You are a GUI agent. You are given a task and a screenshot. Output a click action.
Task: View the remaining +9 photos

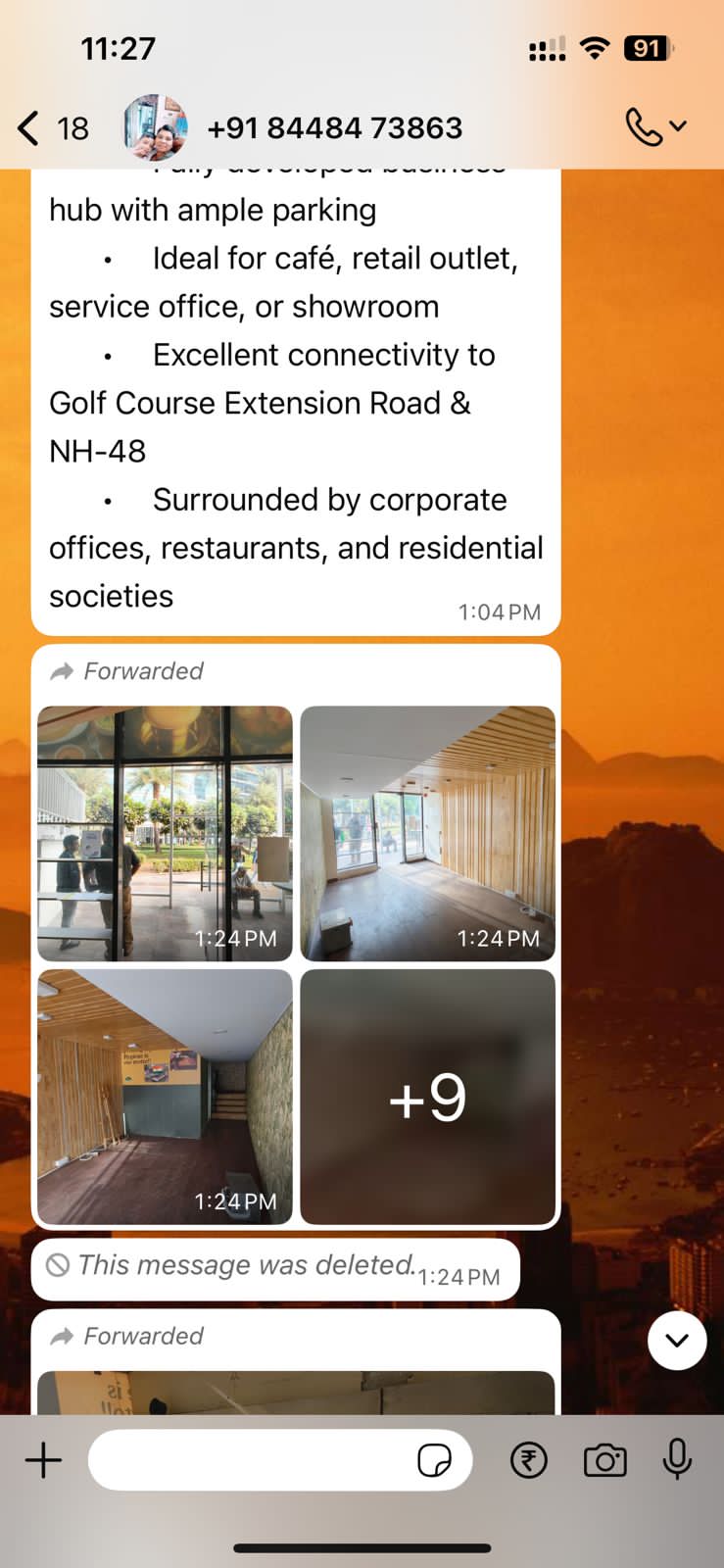(x=427, y=1097)
